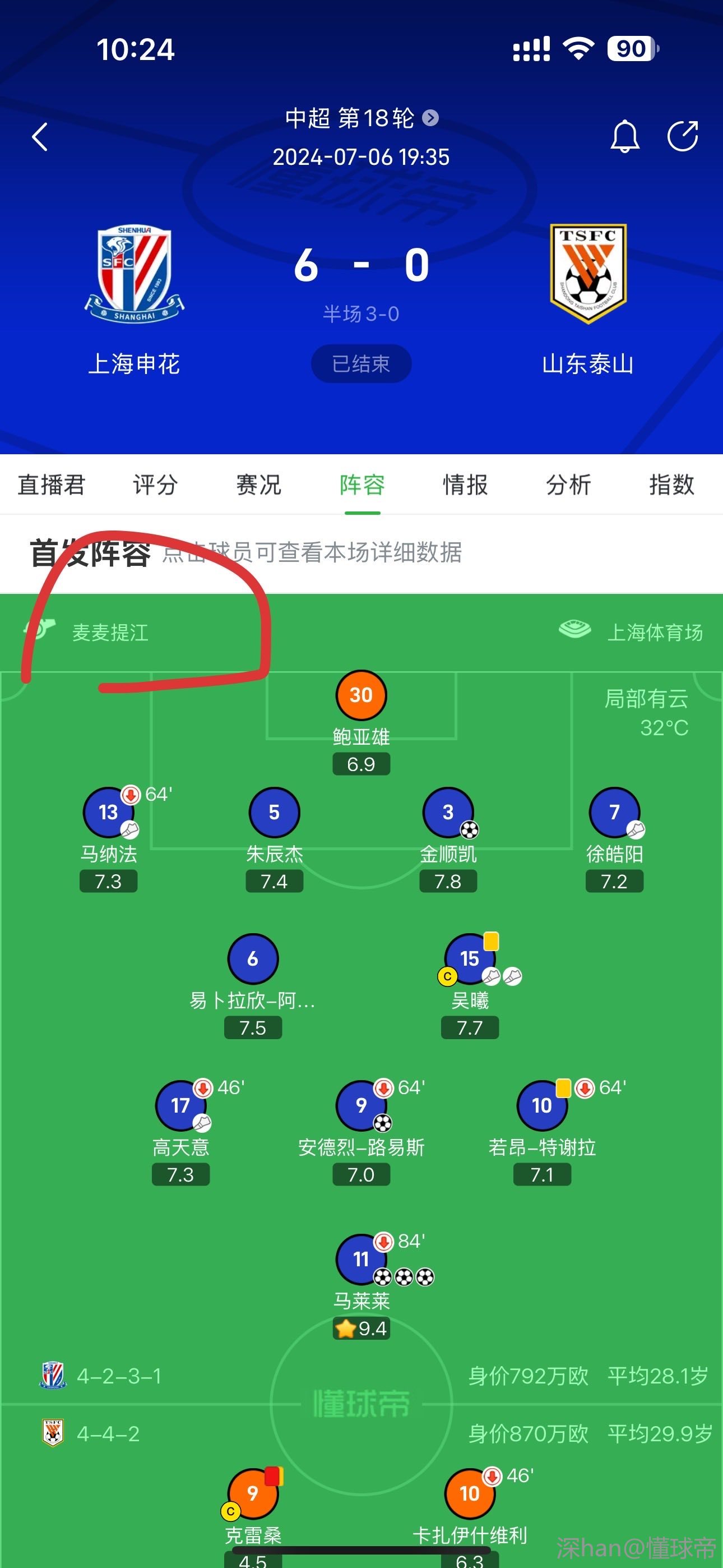
Task: Switch to the 直播君 tab
Action: (x=52, y=485)
